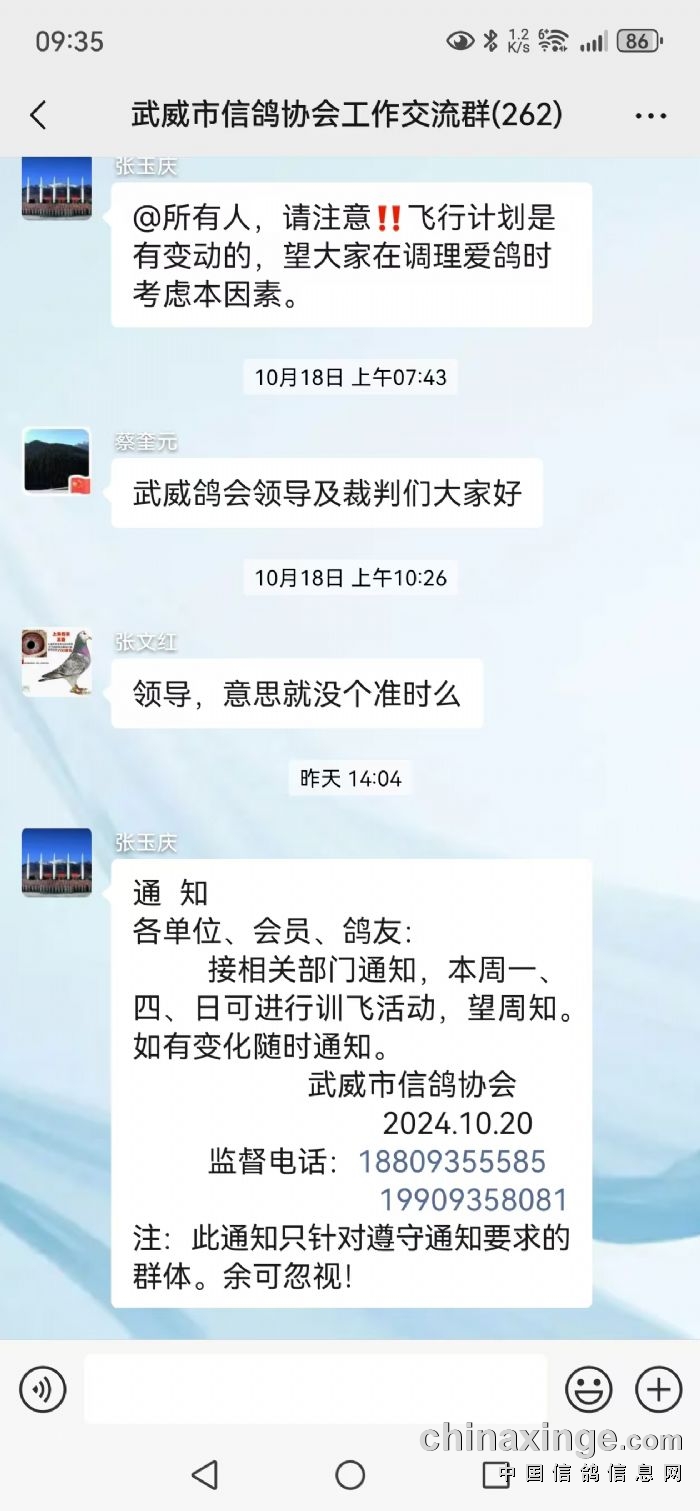This screenshot has width=700, height=1511.
Task: Open the group chat overflow menu
Action: point(650,116)
